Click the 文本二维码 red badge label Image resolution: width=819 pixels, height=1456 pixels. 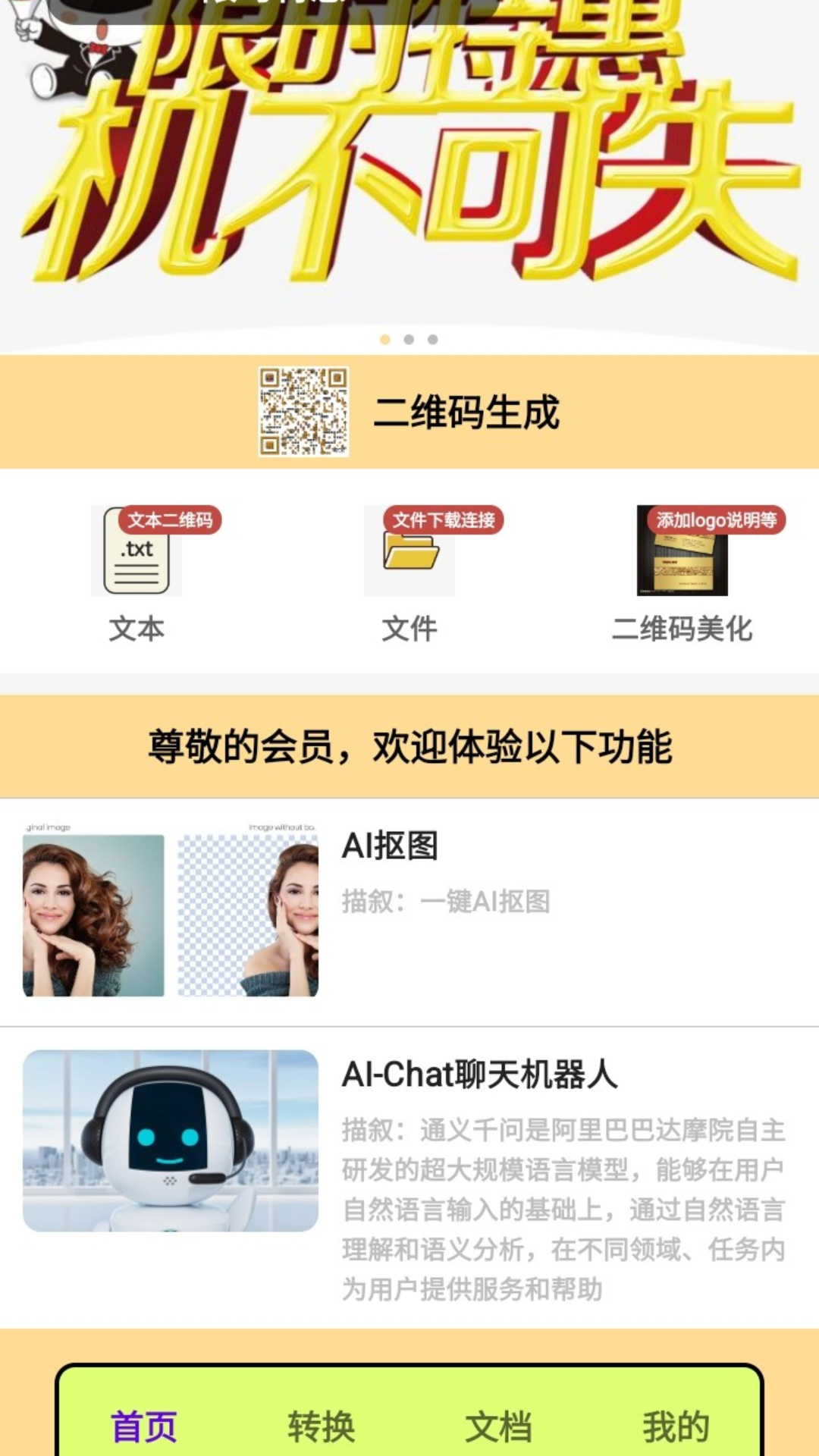[171, 521]
